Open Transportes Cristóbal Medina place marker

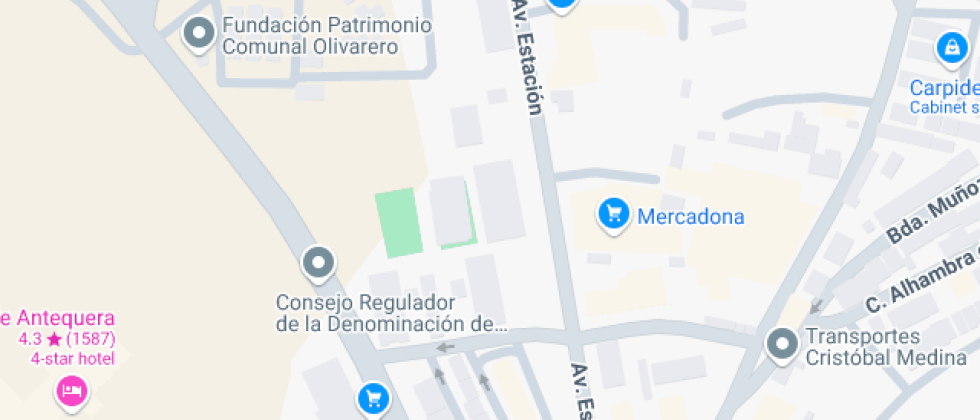[781, 345]
